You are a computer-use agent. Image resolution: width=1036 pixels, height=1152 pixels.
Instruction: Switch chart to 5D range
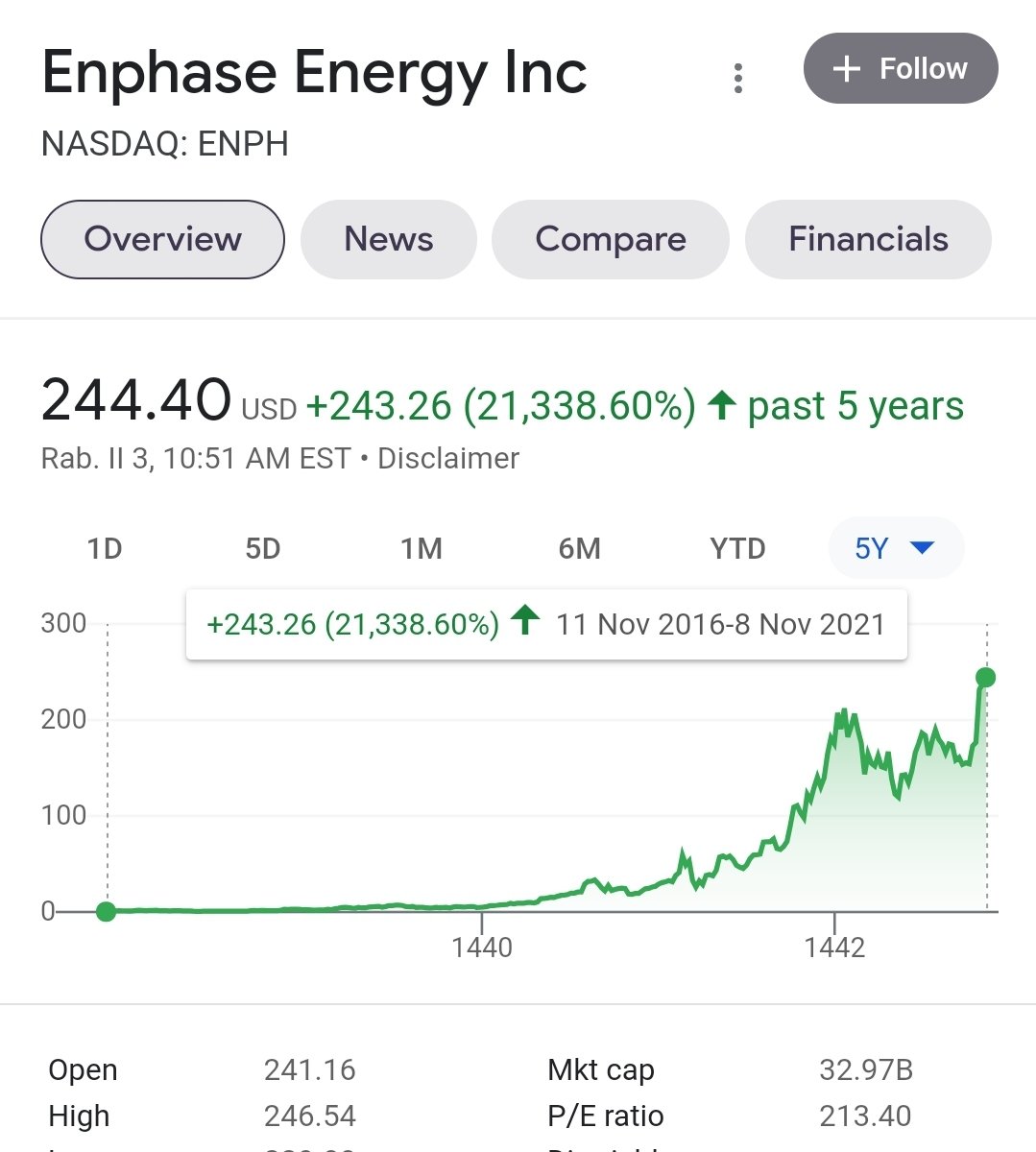point(262,549)
